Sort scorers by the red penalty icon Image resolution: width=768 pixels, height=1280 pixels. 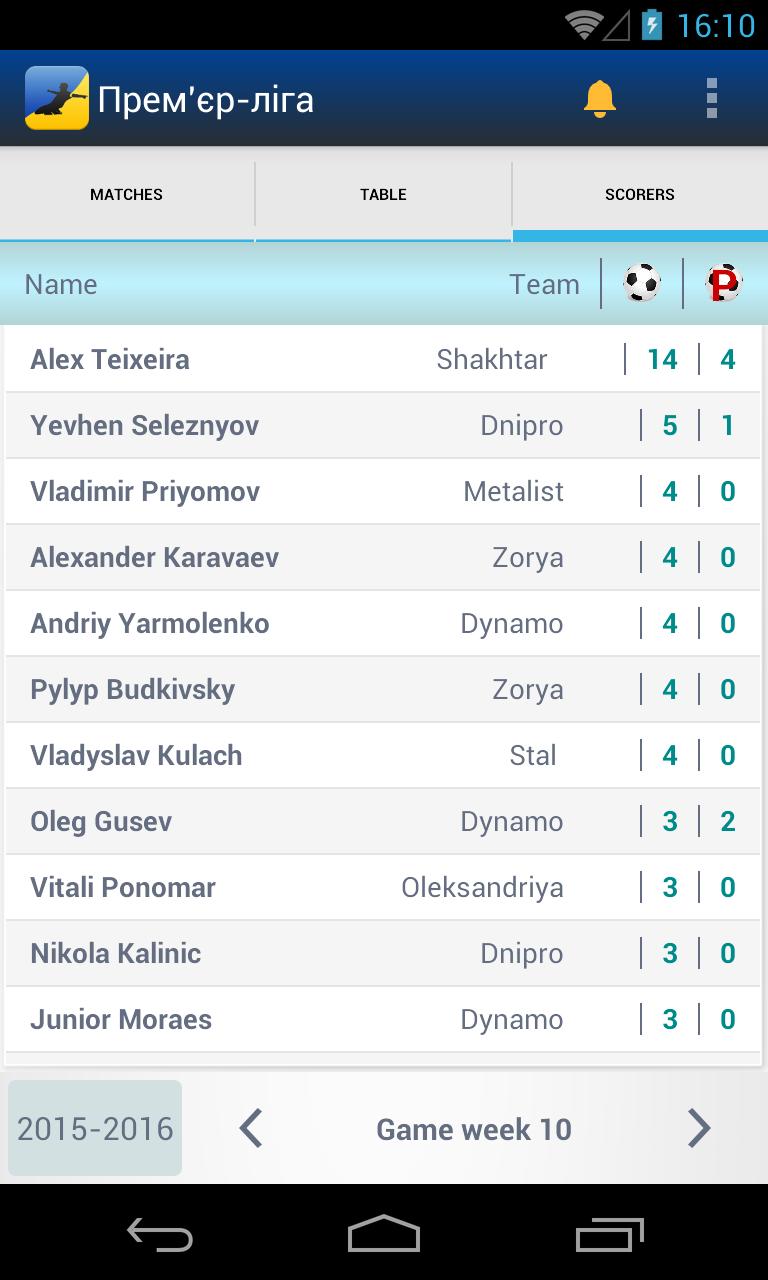pos(722,283)
